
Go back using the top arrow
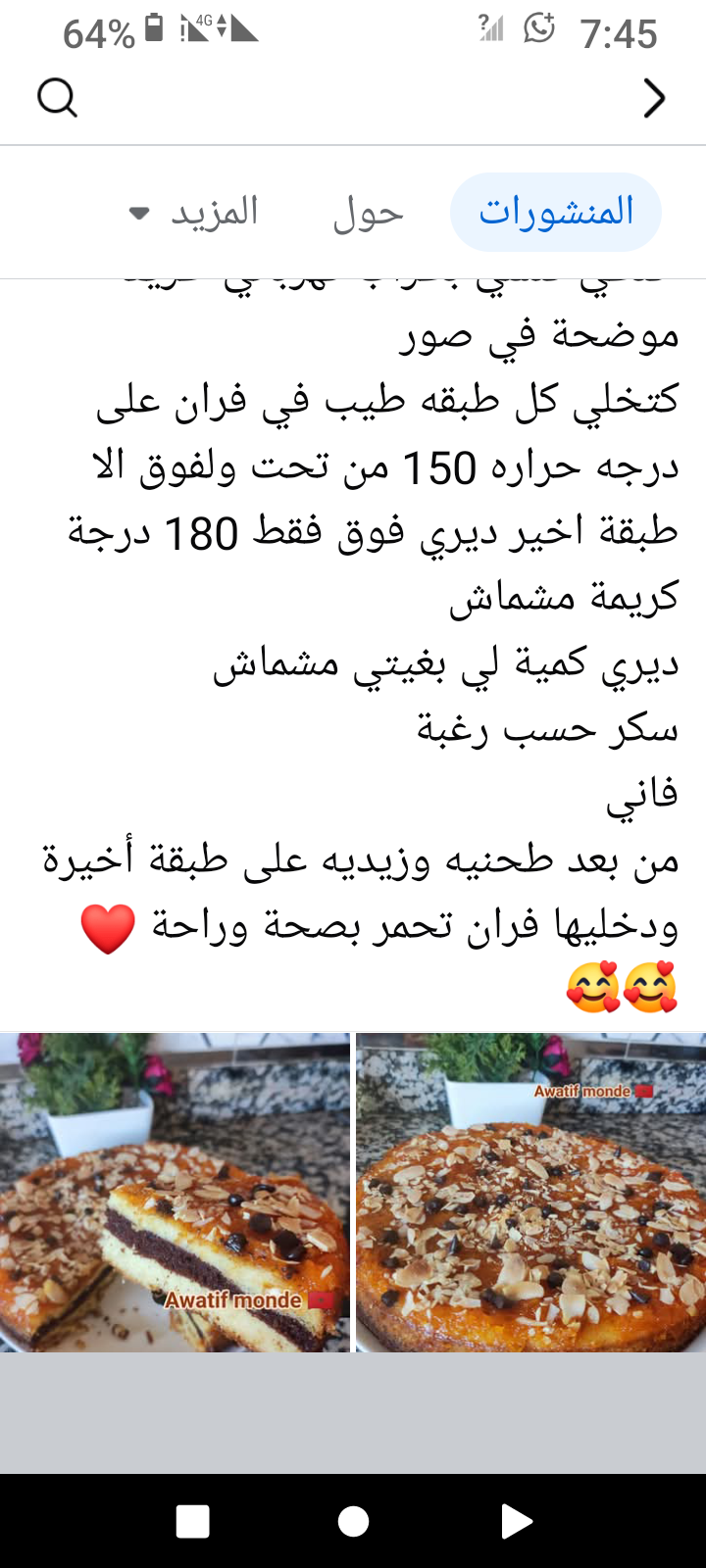(654, 98)
